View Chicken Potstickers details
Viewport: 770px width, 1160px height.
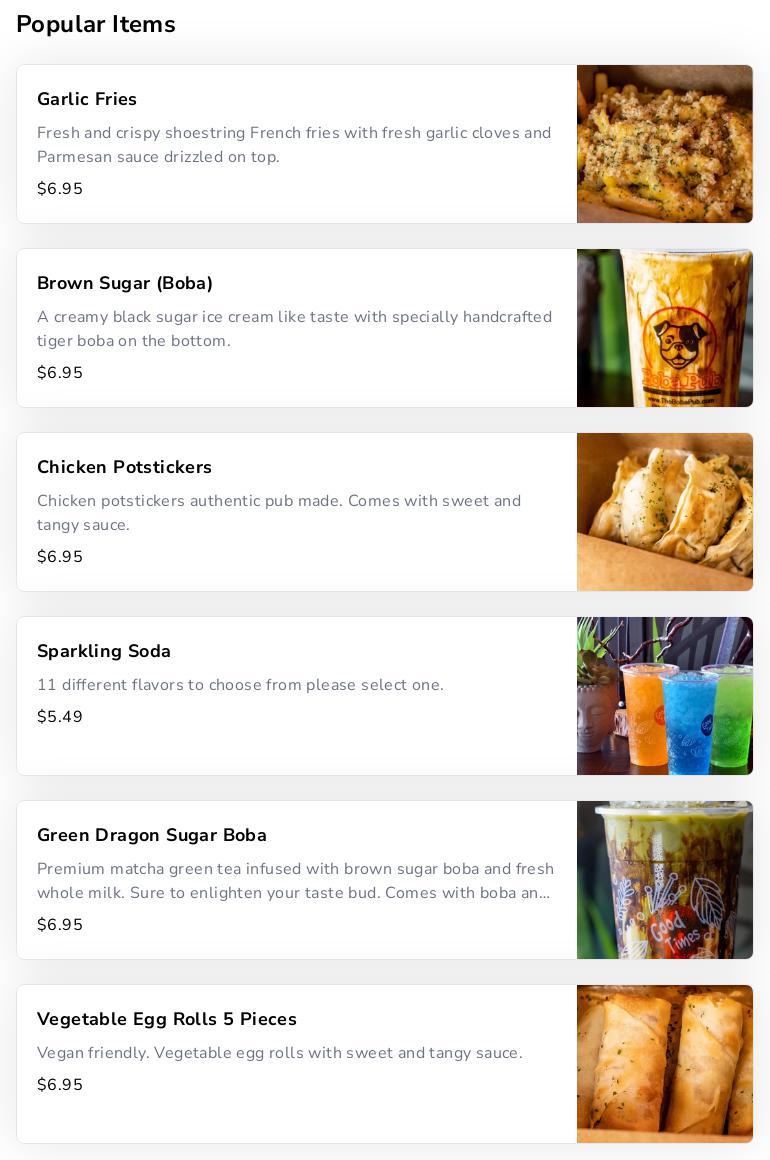tap(384, 512)
